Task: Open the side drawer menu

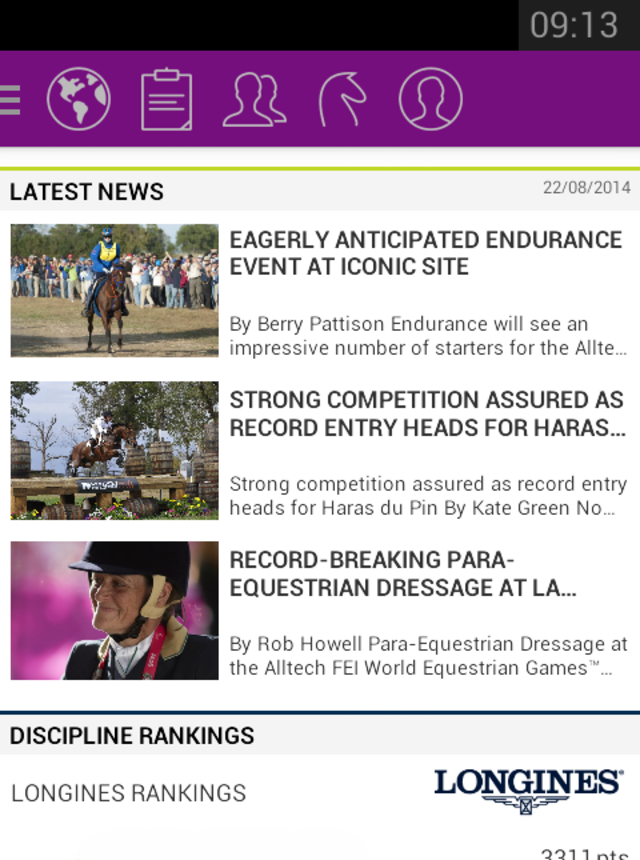Action: click(10, 99)
